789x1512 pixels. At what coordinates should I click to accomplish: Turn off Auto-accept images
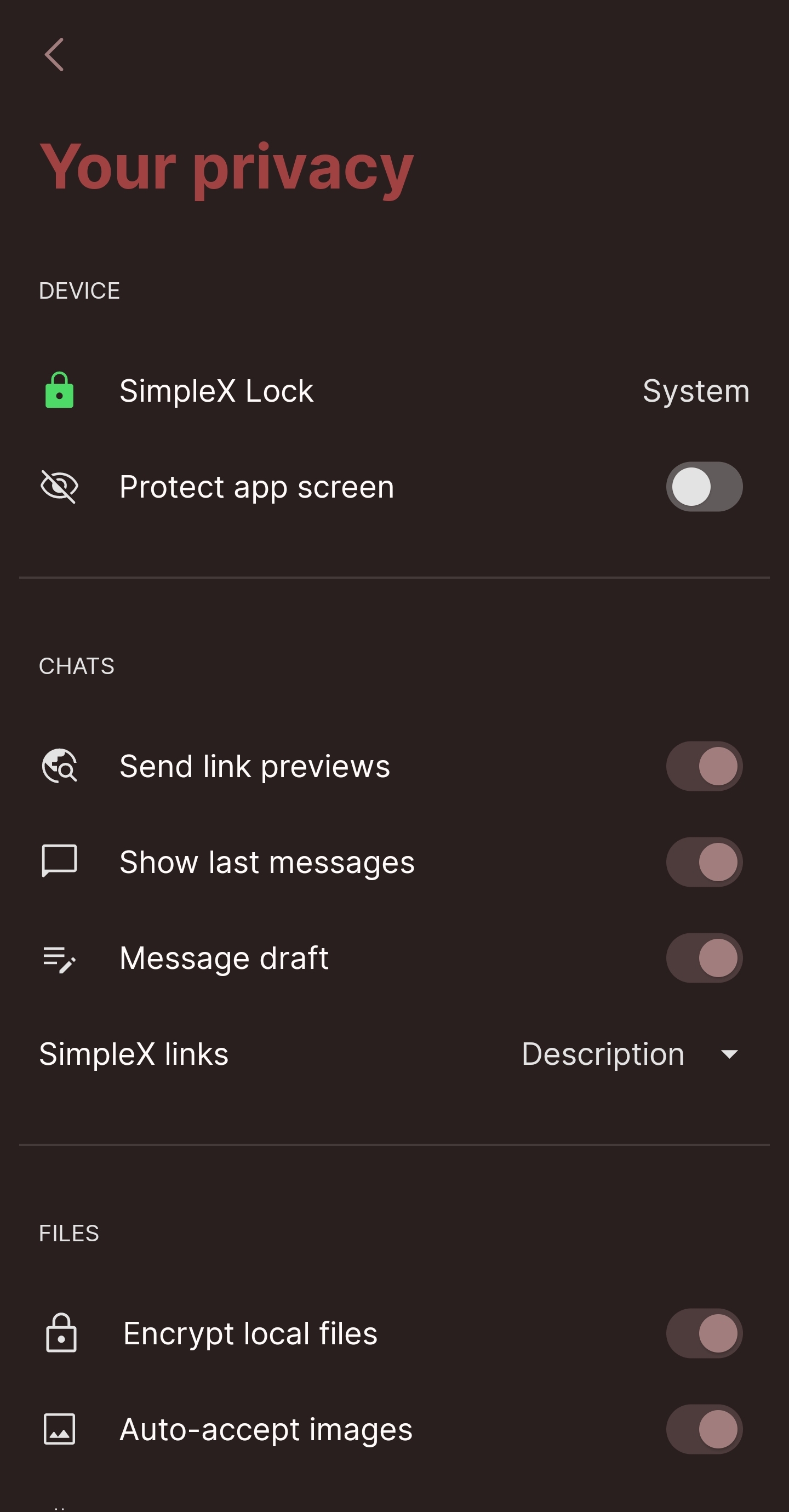coord(704,1429)
